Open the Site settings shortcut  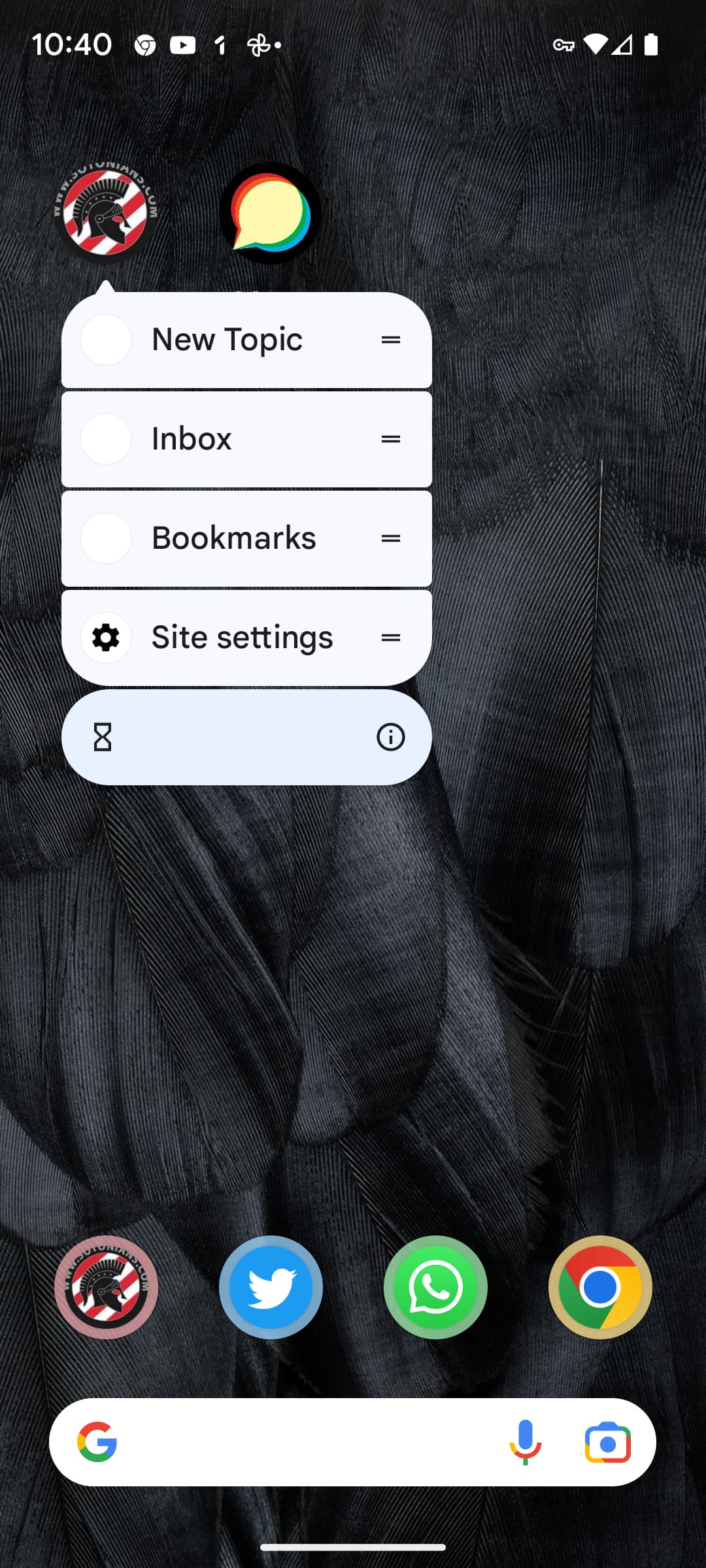pyautogui.click(x=246, y=638)
